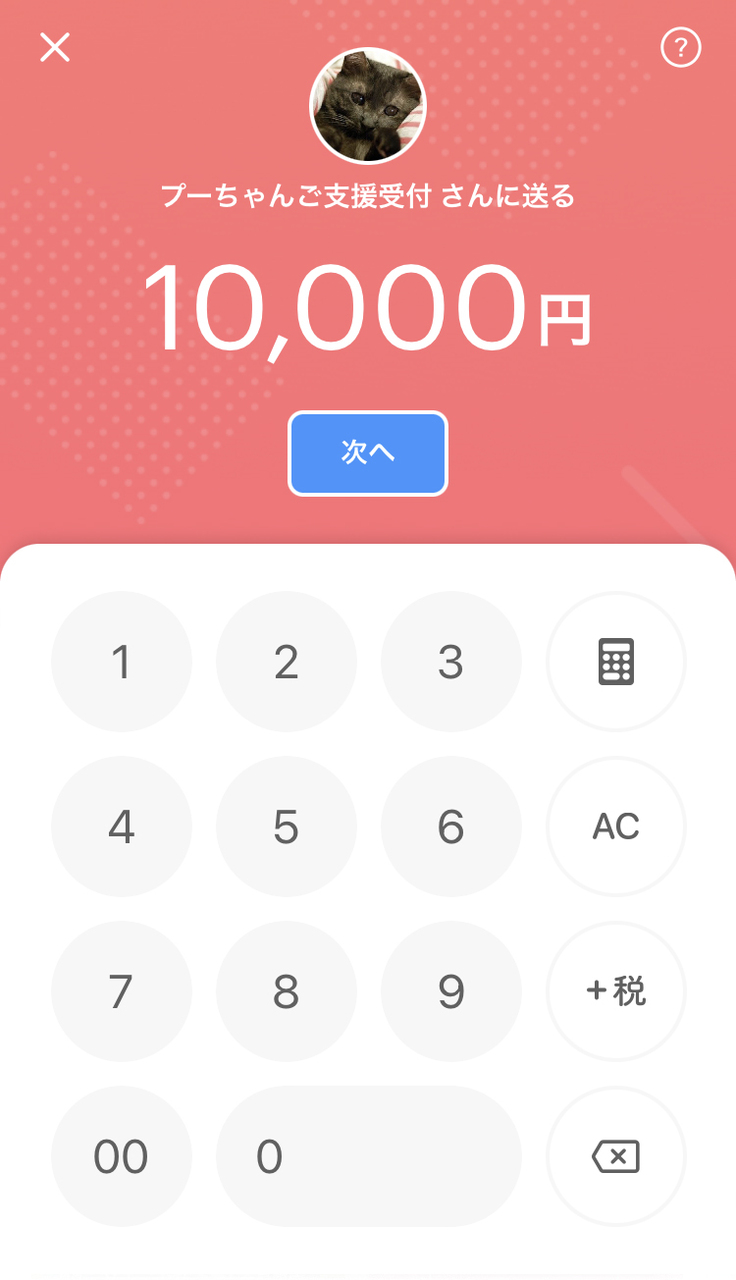Image resolution: width=736 pixels, height=1280 pixels.
Task: Tap the double zero 00 key
Action: pos(121,1156)
